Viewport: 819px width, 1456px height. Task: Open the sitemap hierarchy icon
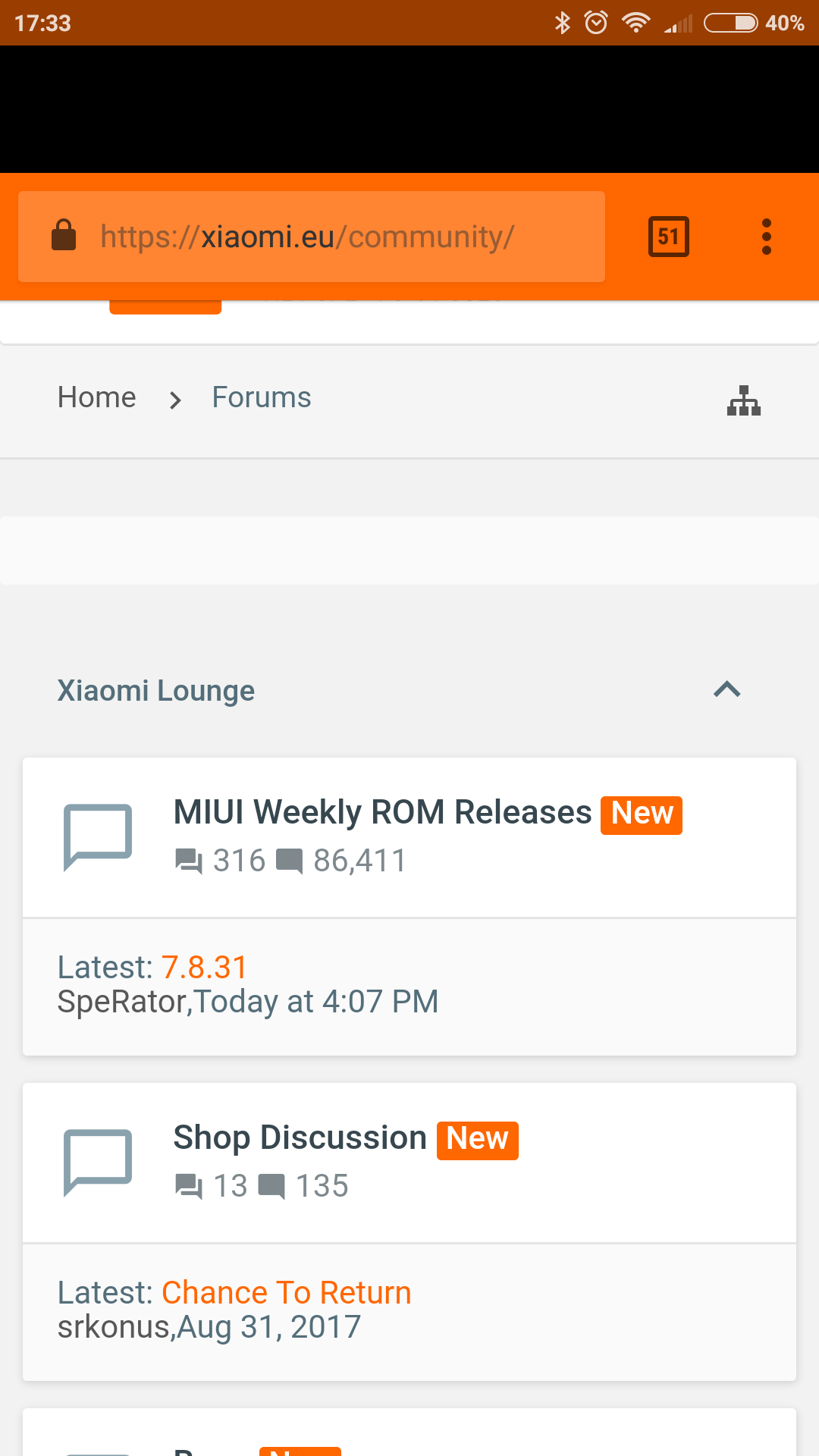click(x=743, y=400)
